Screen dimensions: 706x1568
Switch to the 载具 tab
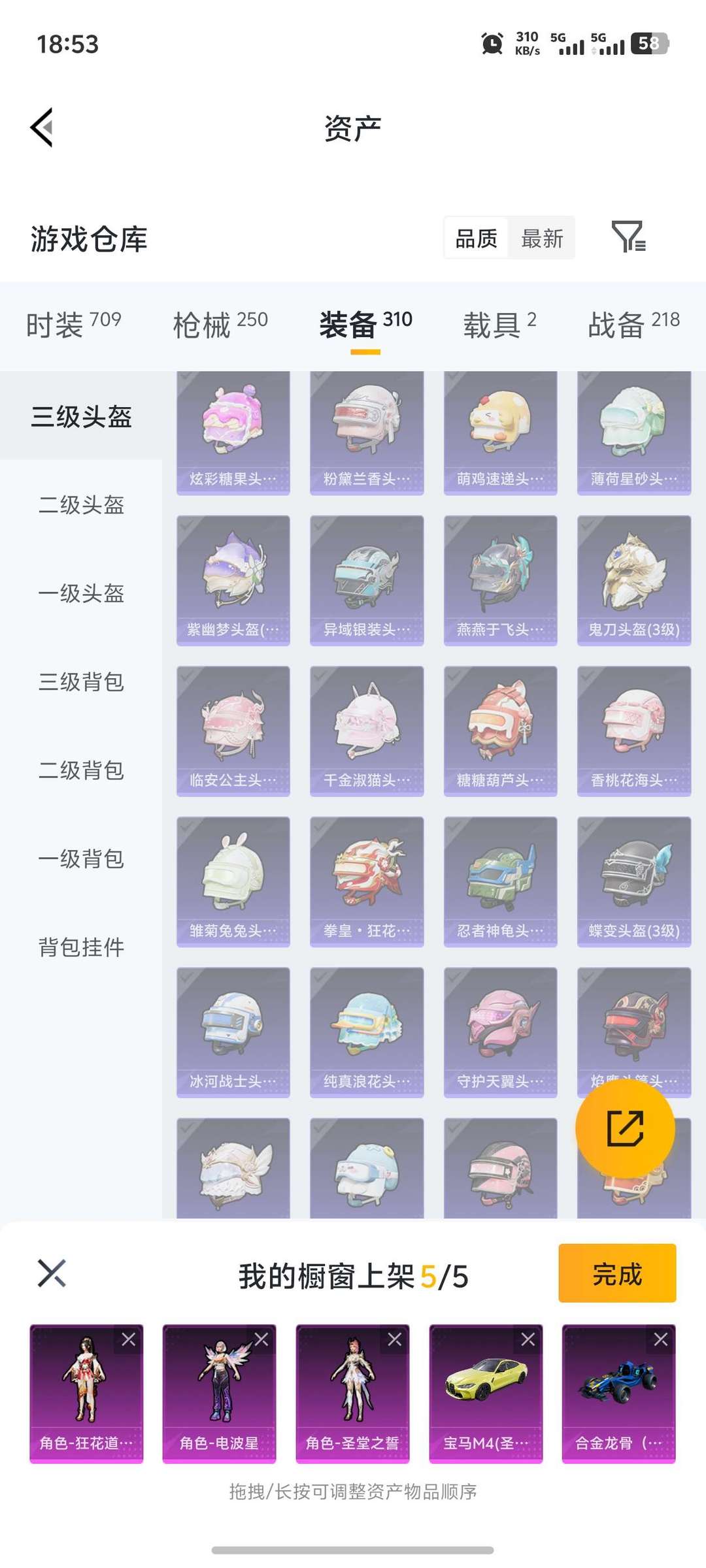(x=499, y=325)
